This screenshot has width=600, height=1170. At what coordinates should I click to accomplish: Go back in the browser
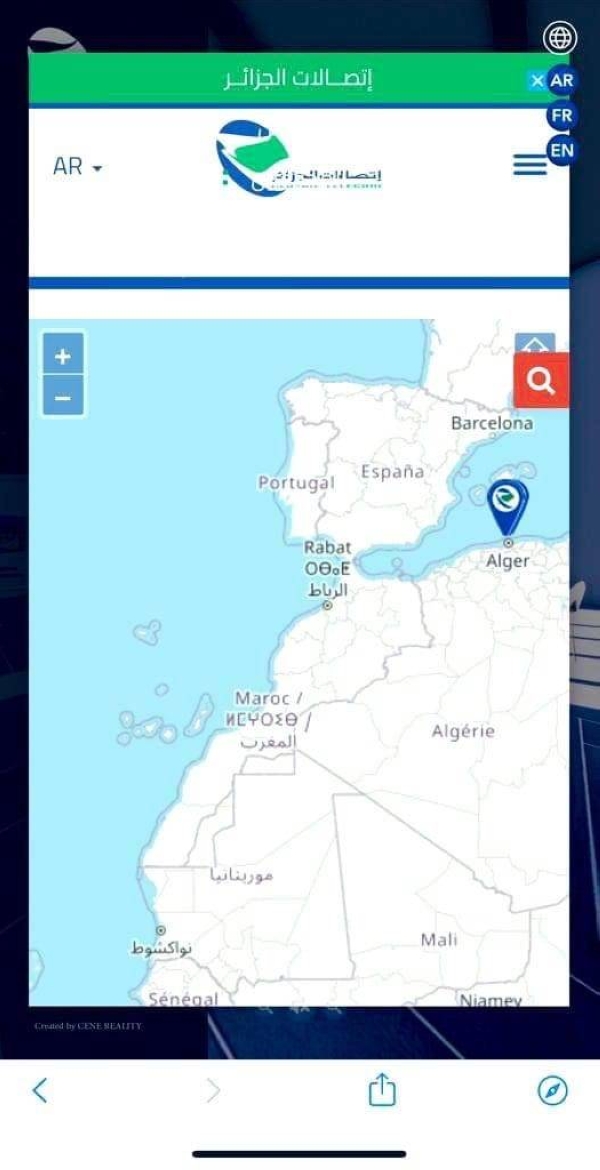[40, 1090]
